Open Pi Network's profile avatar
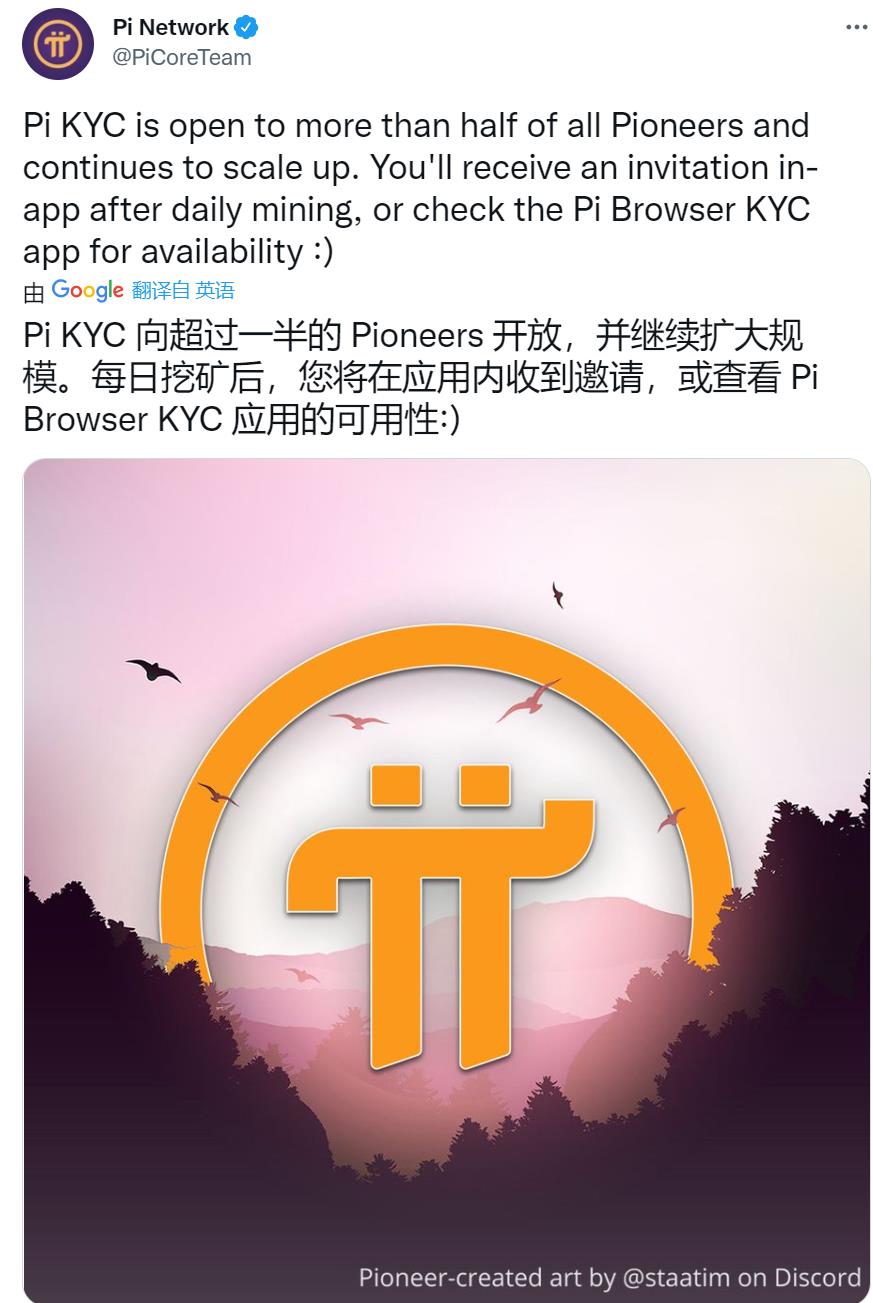Screen dimensions: 873x1303 click(x=58, y=46)
